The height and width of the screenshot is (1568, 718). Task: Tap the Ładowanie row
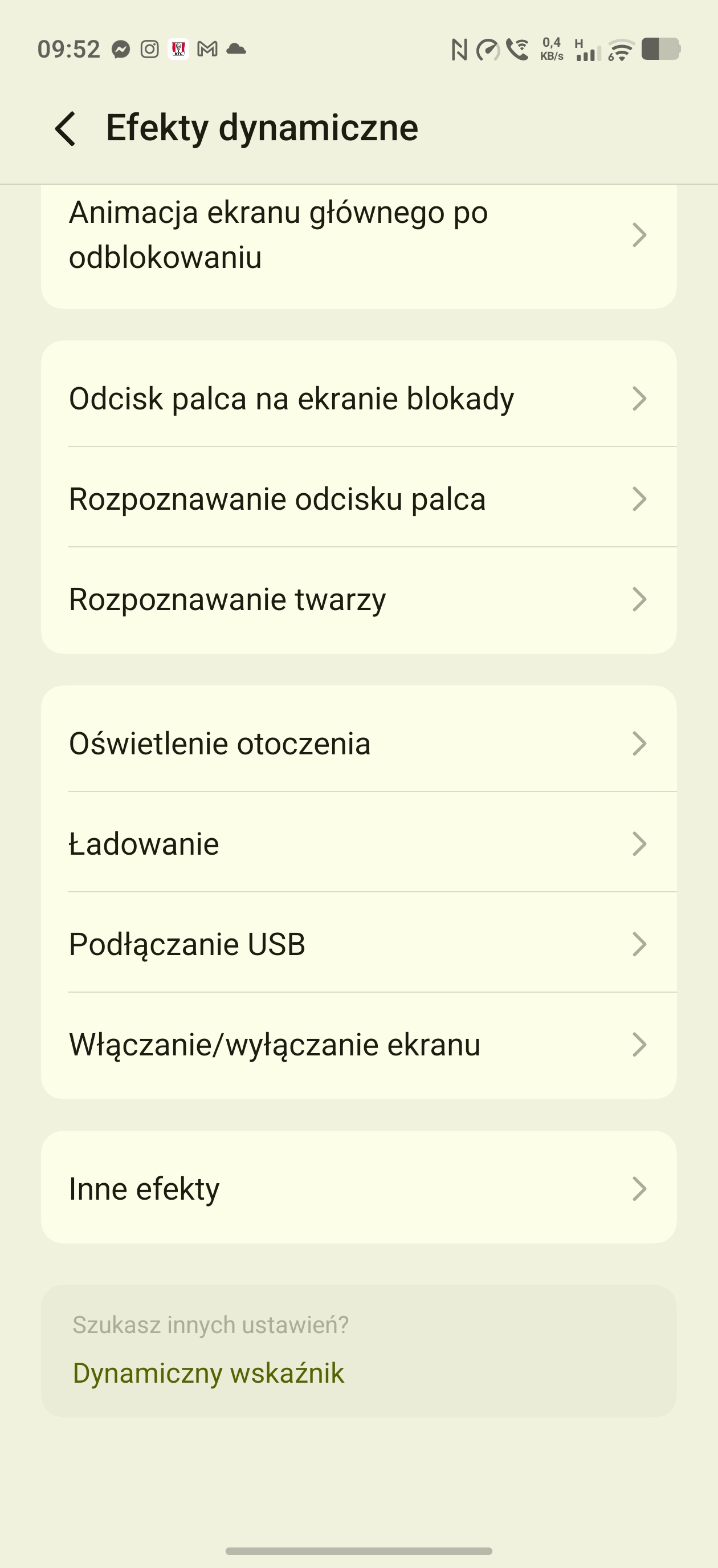(x=358, y=844)
